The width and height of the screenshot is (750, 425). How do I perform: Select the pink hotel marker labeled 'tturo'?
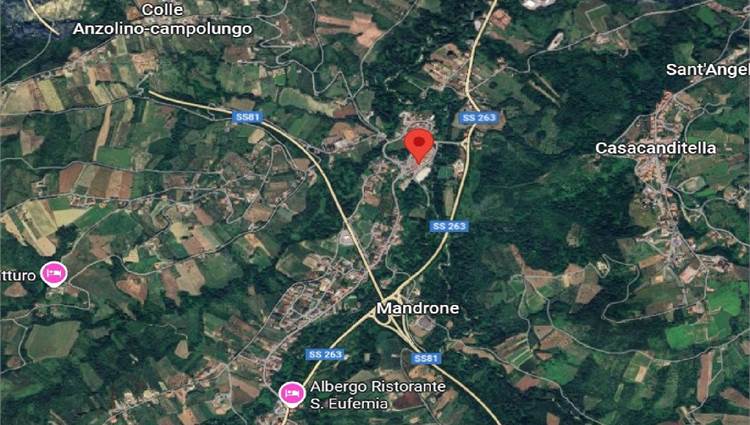click(x=54, y=273)
